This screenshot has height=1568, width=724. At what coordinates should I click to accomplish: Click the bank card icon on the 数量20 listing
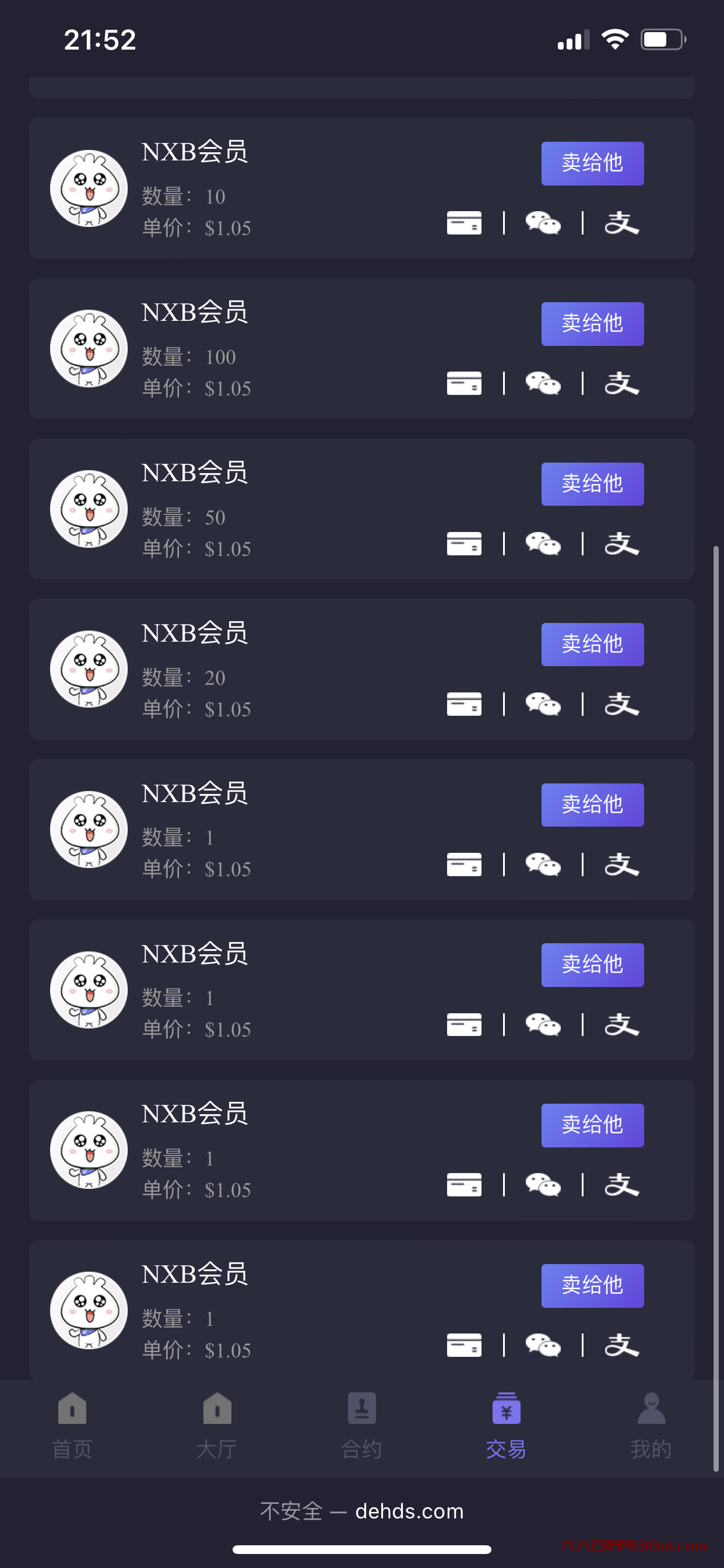(x=463, y=703)
